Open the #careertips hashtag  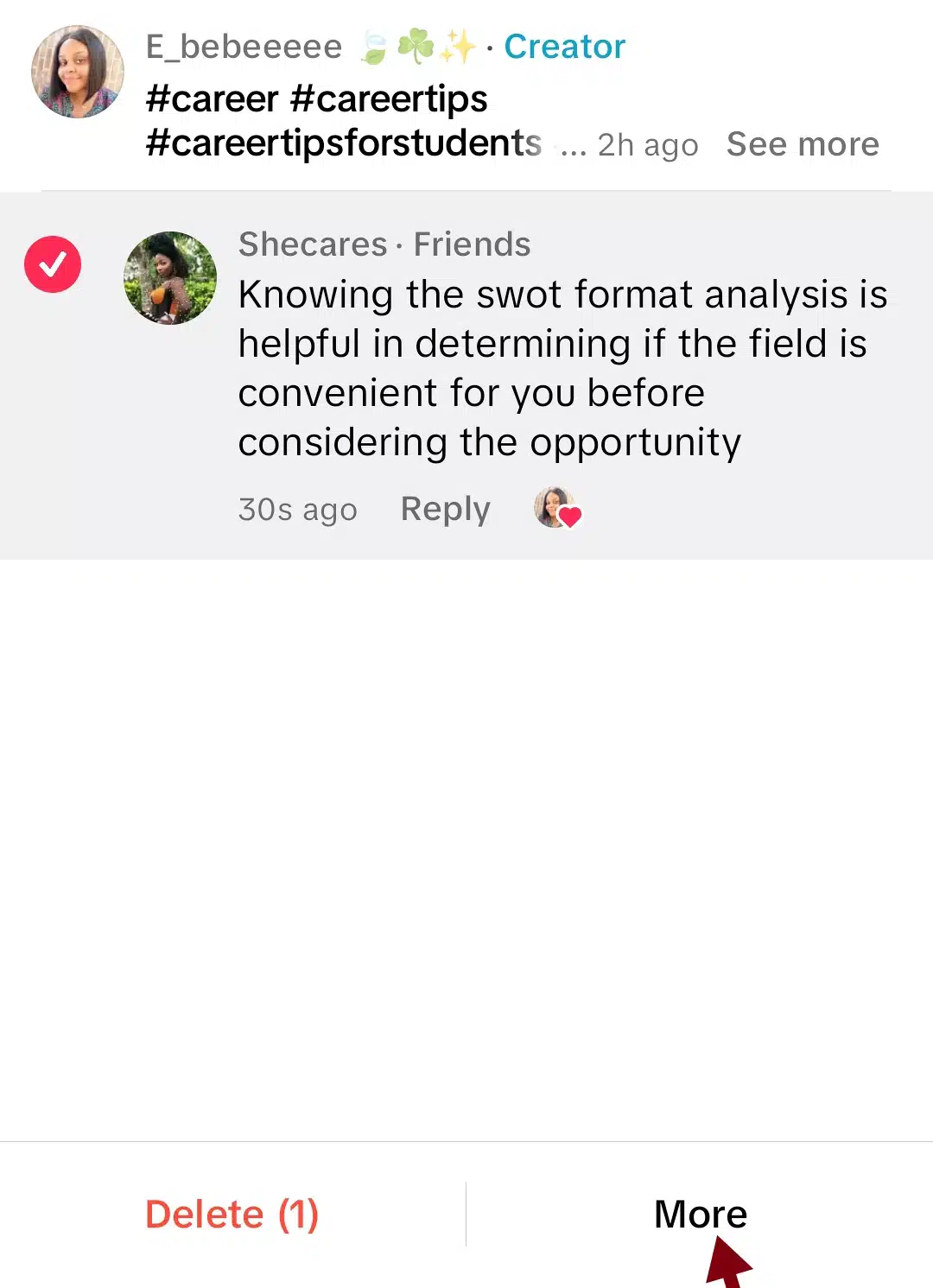(x=389, y=99)
